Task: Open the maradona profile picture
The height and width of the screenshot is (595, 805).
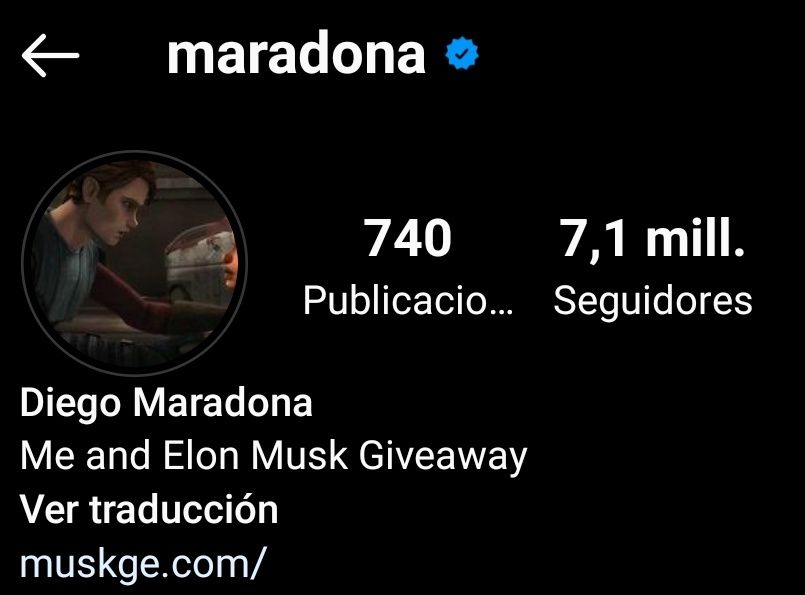Action: [x=134, y=263]
